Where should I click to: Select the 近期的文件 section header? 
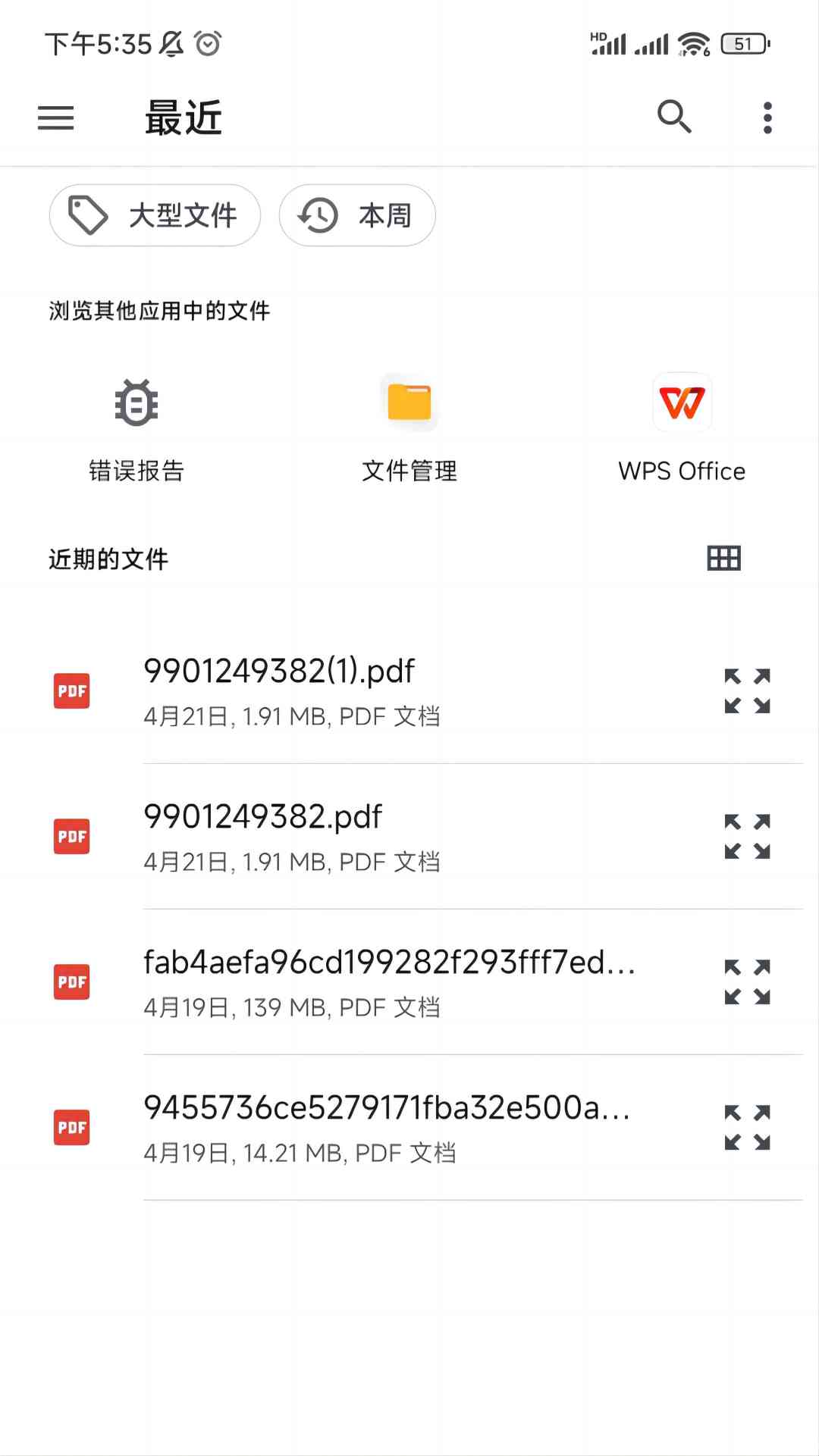pos(108,559)
